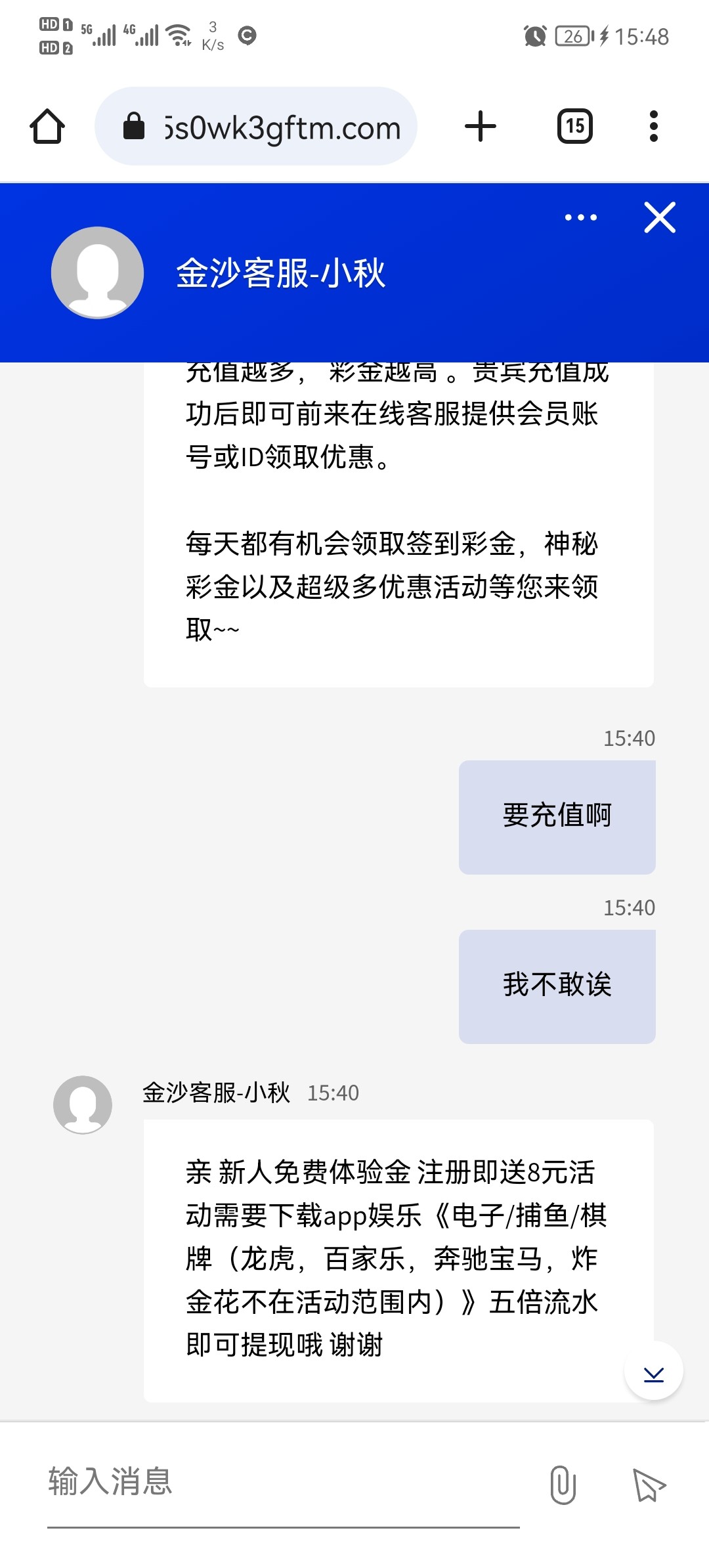Open the chat options three-dot menu
This screenshot has height=1568, width=709.
[x=581, y=217]
